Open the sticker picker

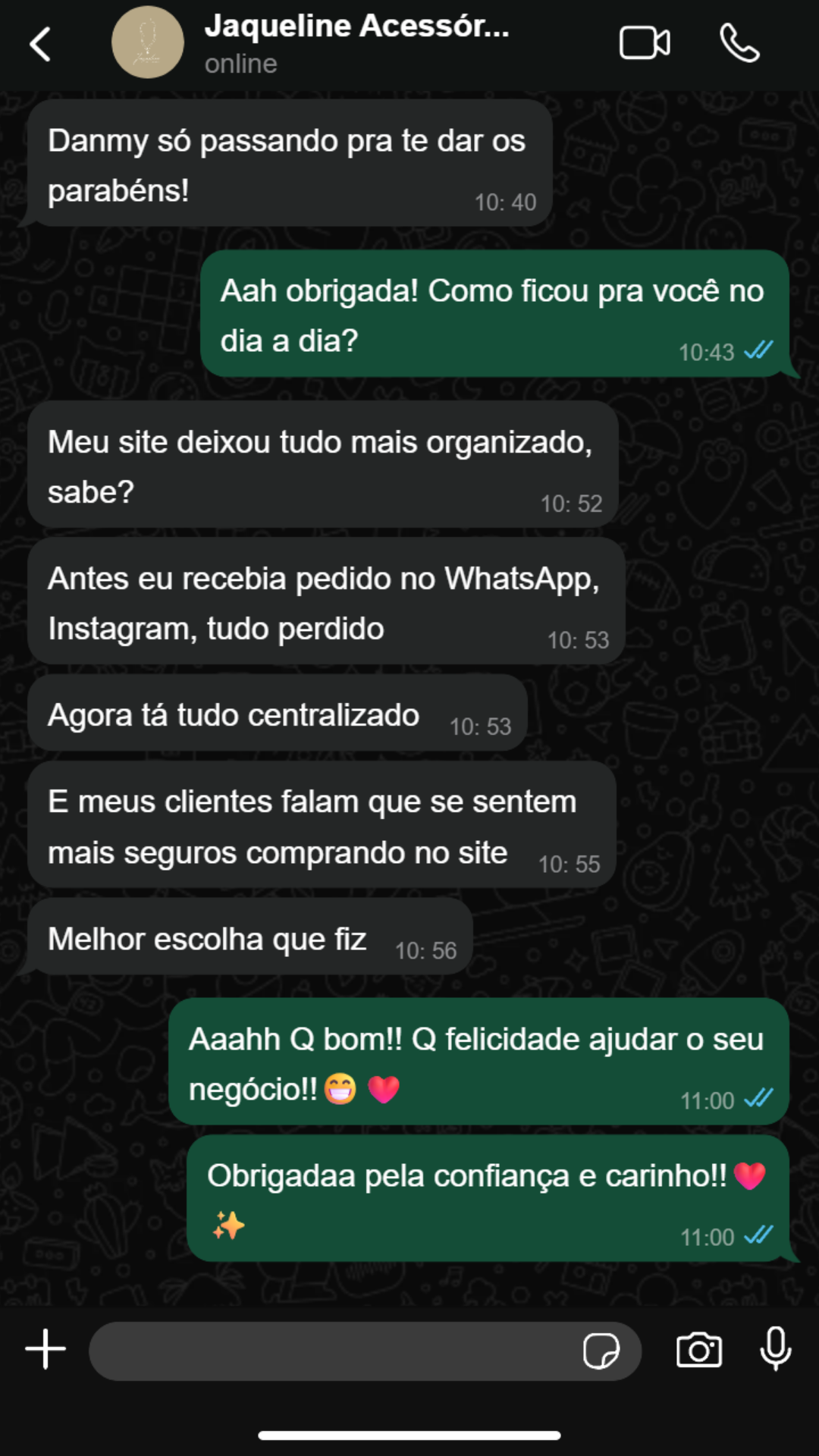(x=601, y=1351)
